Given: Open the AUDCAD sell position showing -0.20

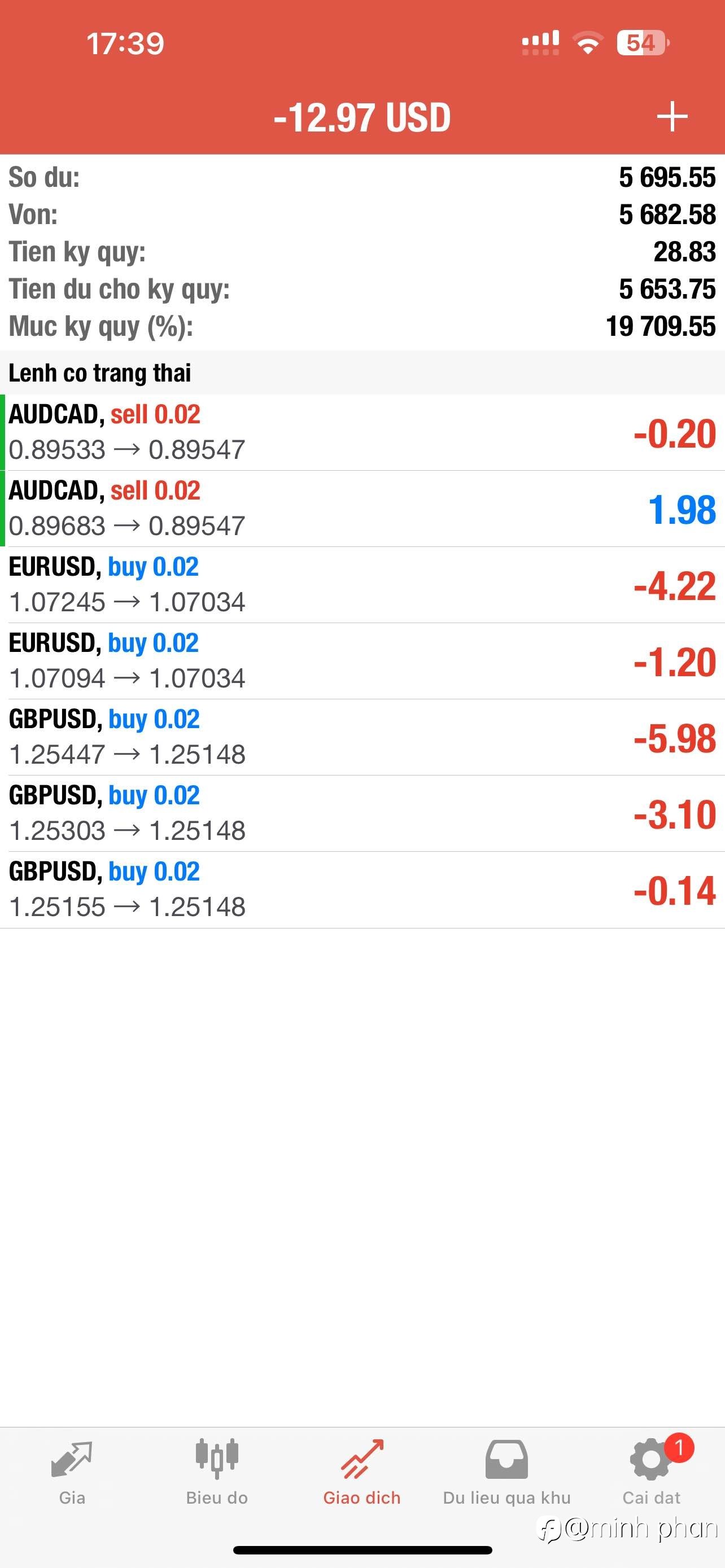Looking at the screenshot, I should tap(362, 432).
